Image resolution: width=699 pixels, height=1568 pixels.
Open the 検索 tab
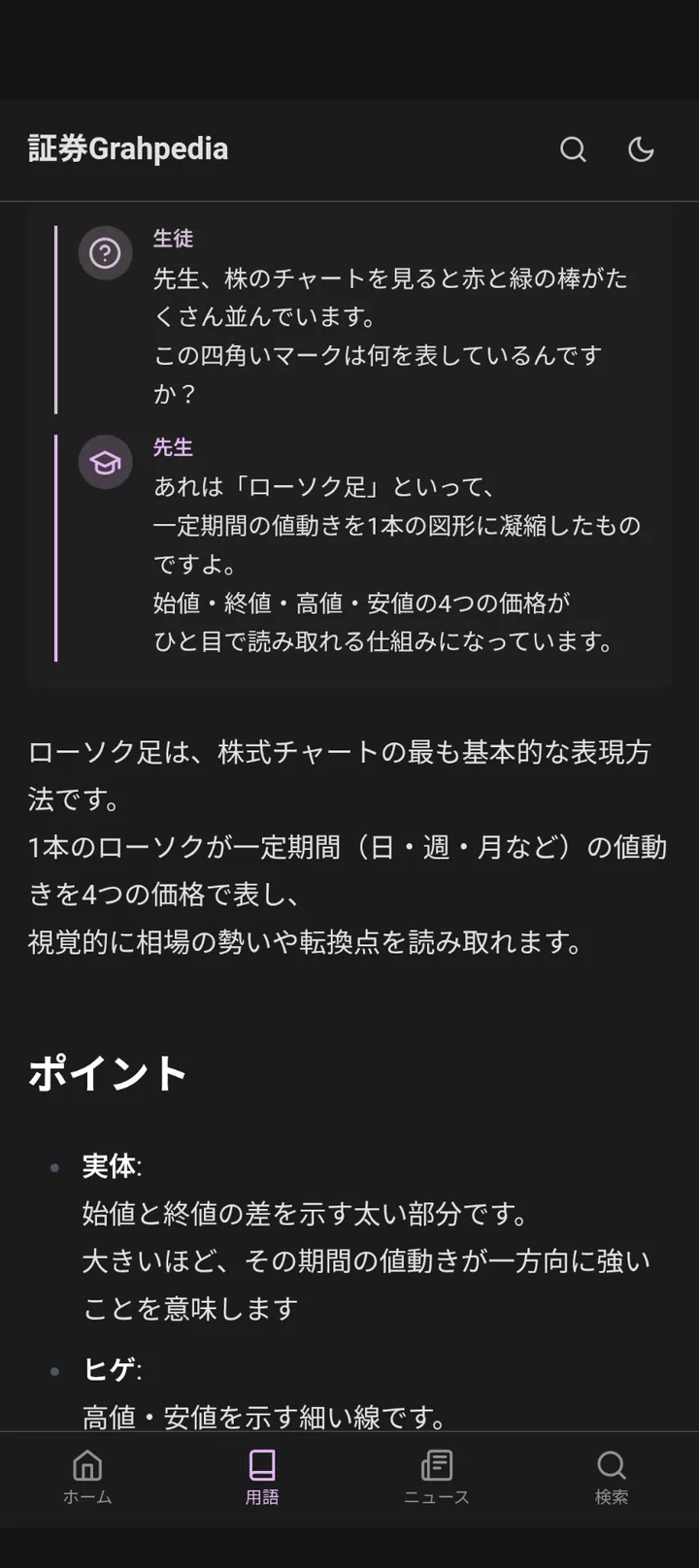(x=611, y=1477)
